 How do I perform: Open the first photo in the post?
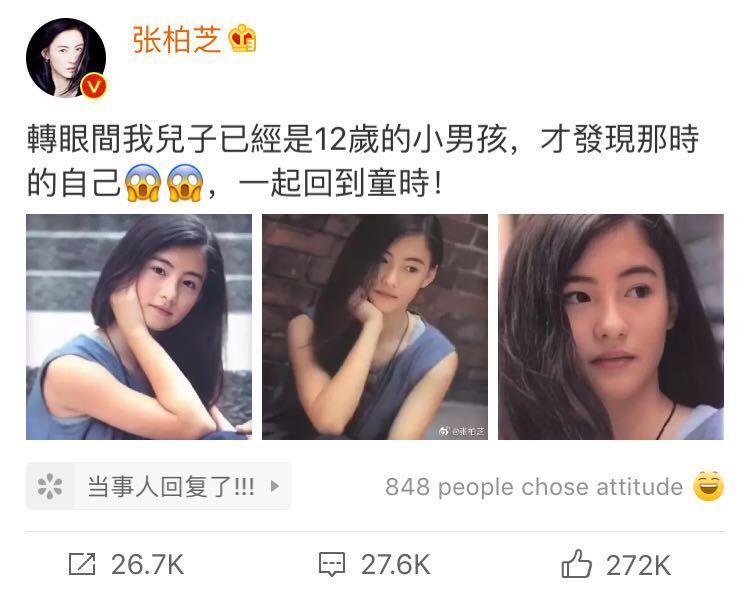click(x=138, y=326)
